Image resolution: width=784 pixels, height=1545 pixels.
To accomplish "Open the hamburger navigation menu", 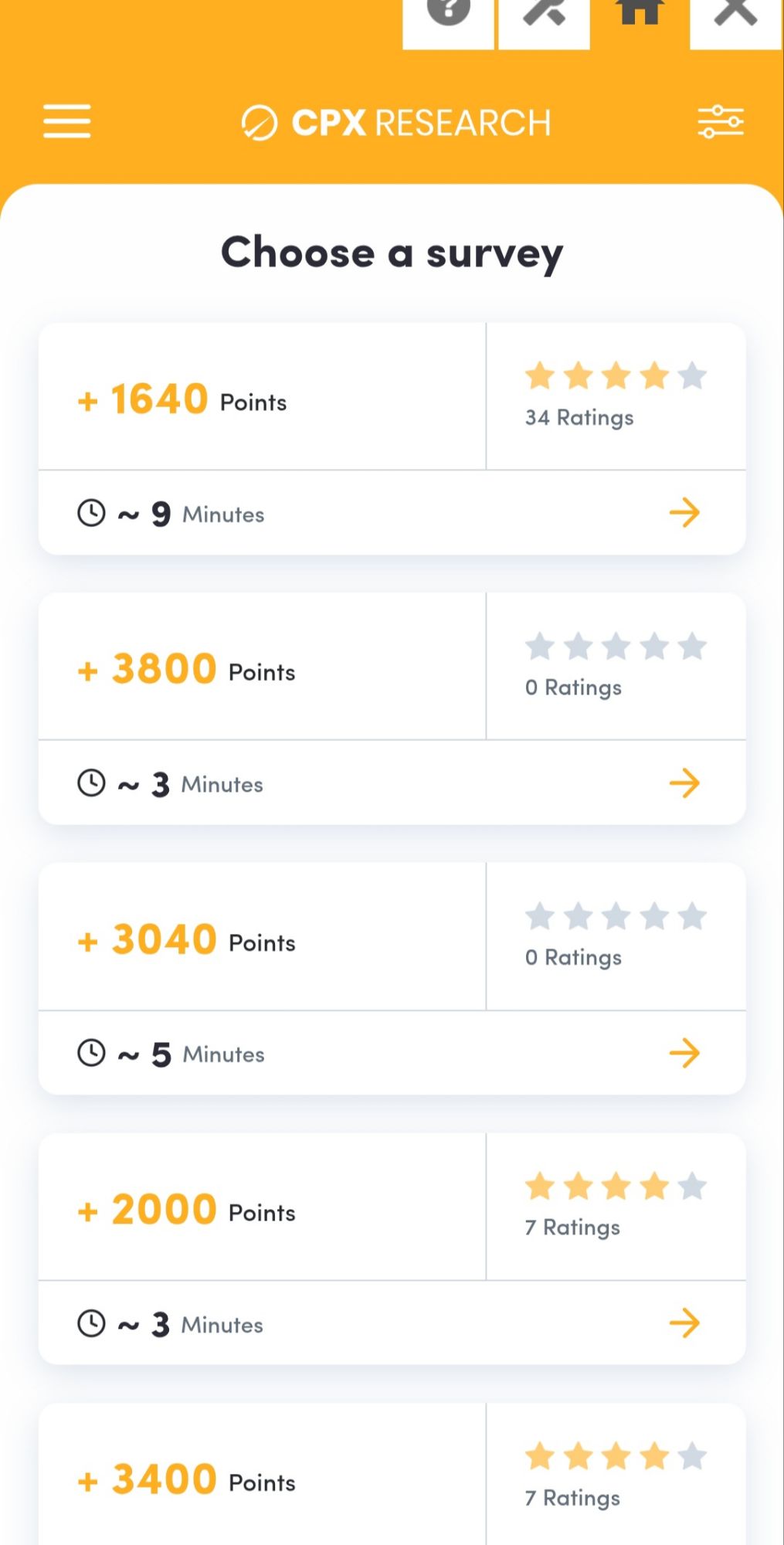I will 66,121.
